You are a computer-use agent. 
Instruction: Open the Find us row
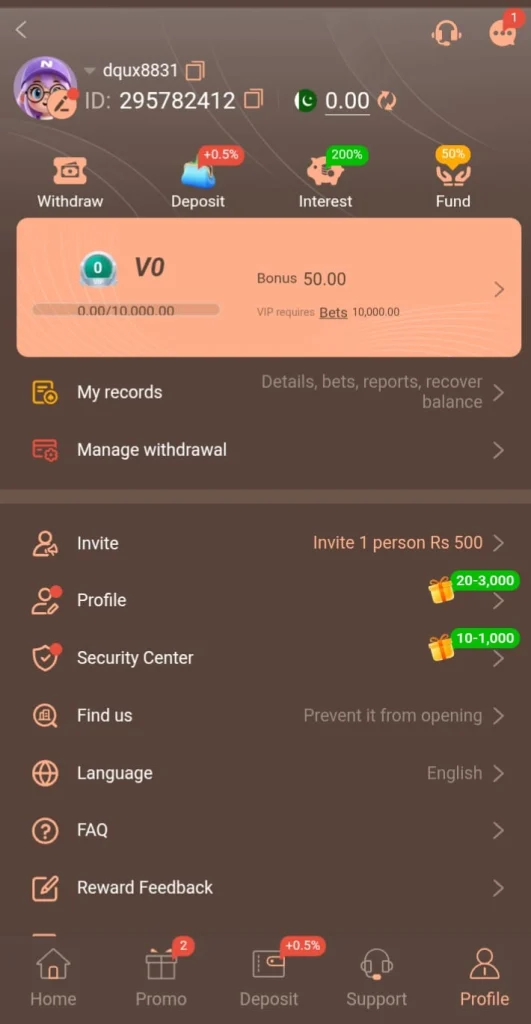[265, 715]
